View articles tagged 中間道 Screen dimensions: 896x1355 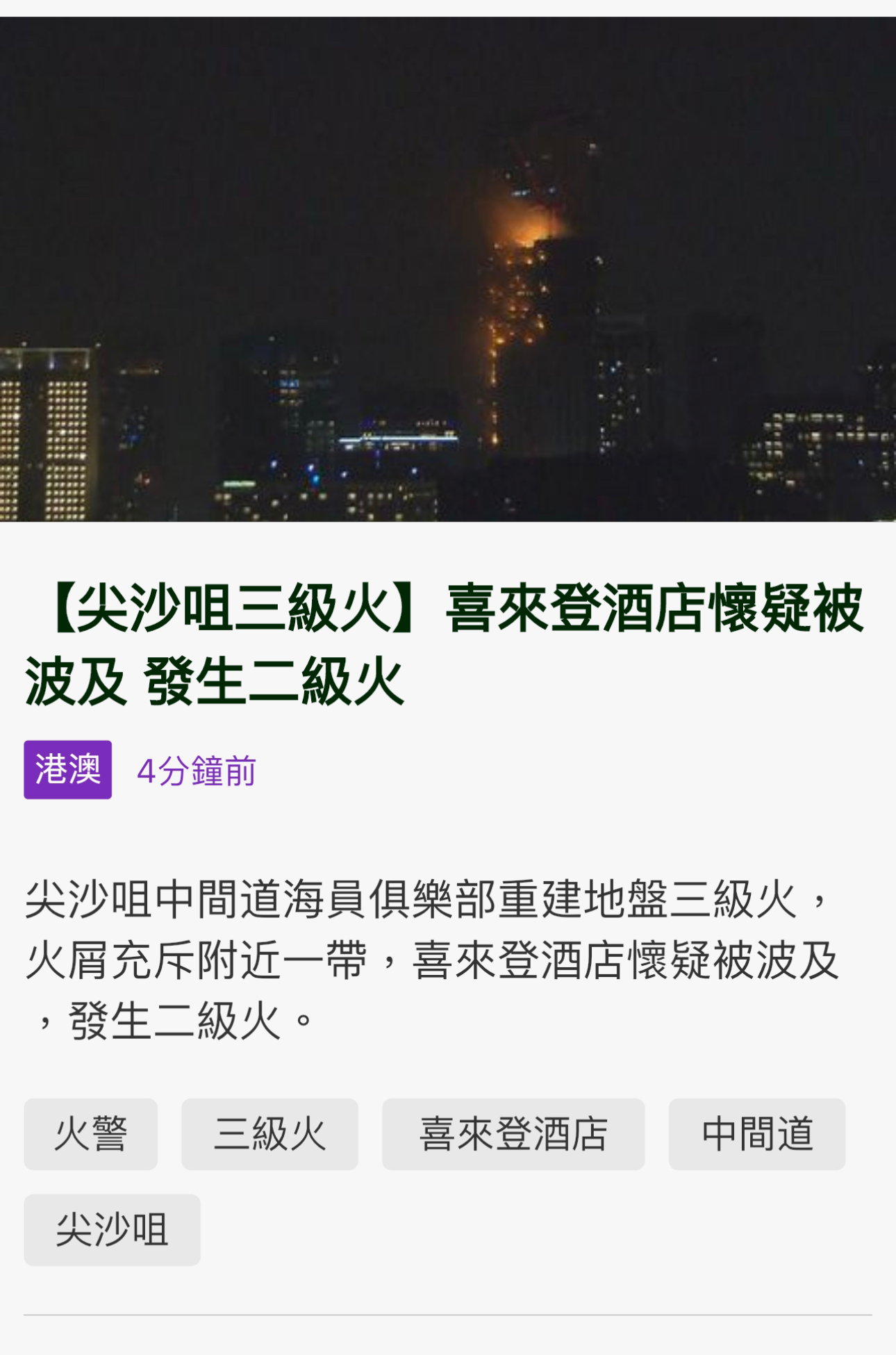pos(756,1134)
